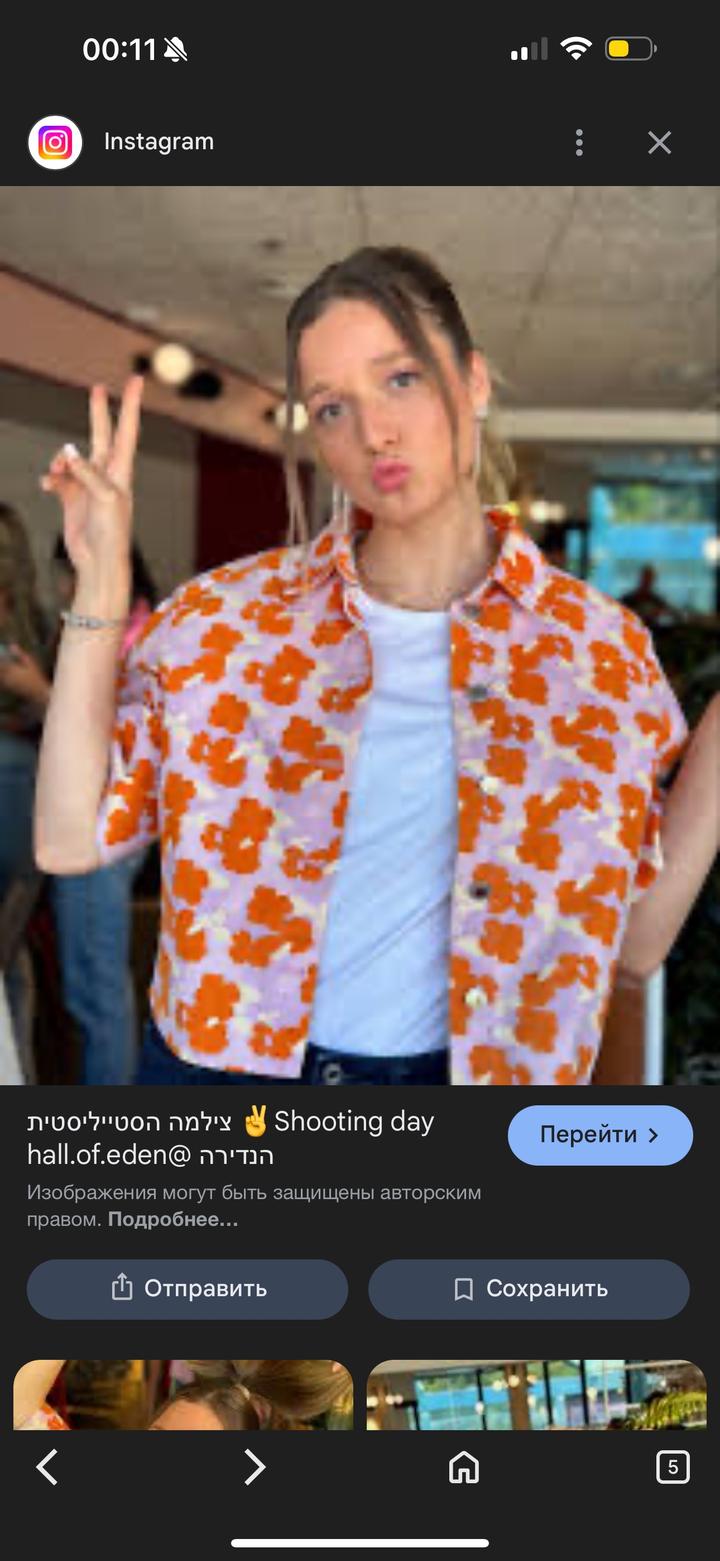Close the image viewer
Image resolution: width=720 pixels, height=1561 pixels.
click(x=659, y=143)
